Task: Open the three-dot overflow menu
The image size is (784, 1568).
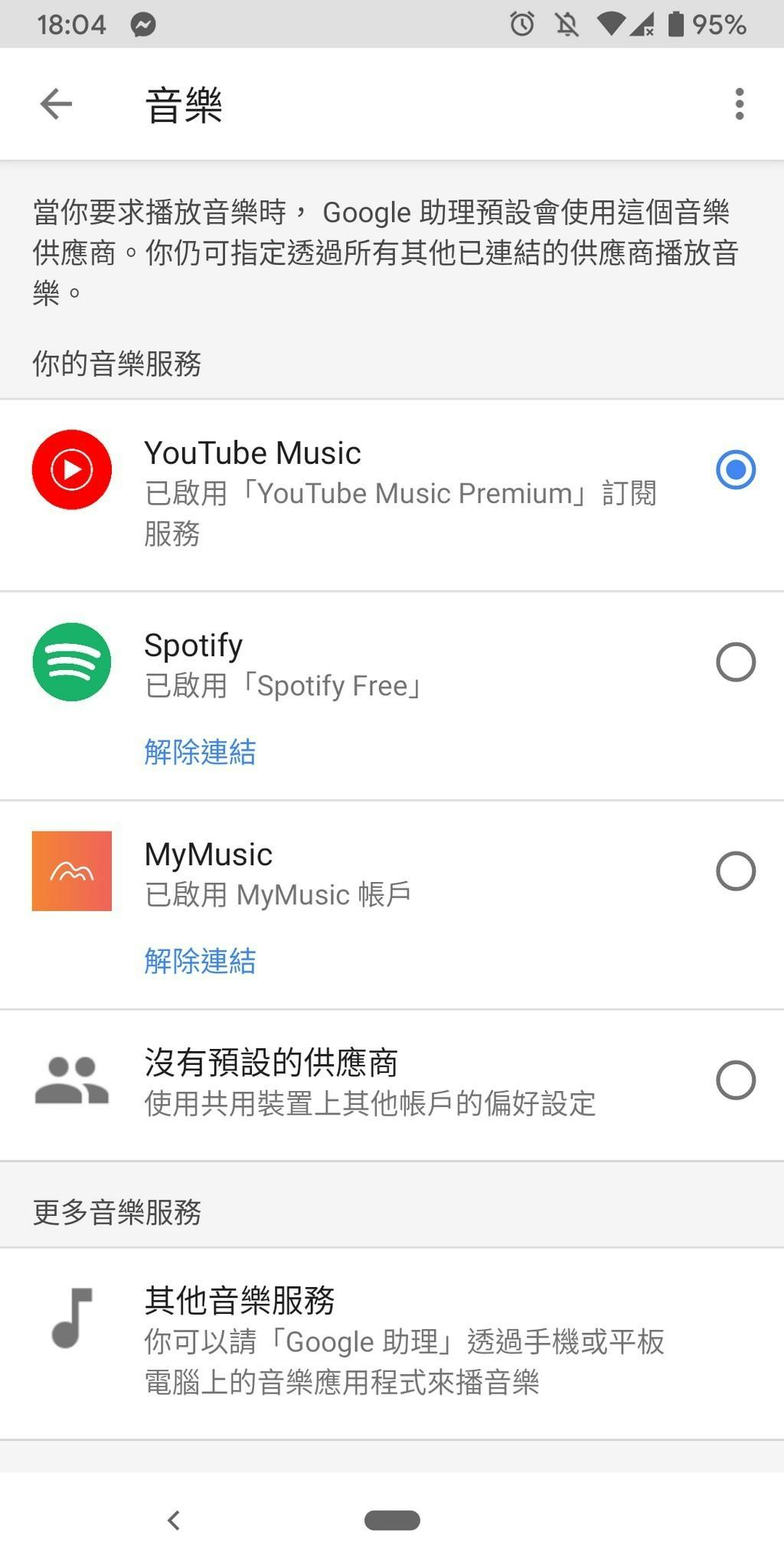Action: [739, 104]
